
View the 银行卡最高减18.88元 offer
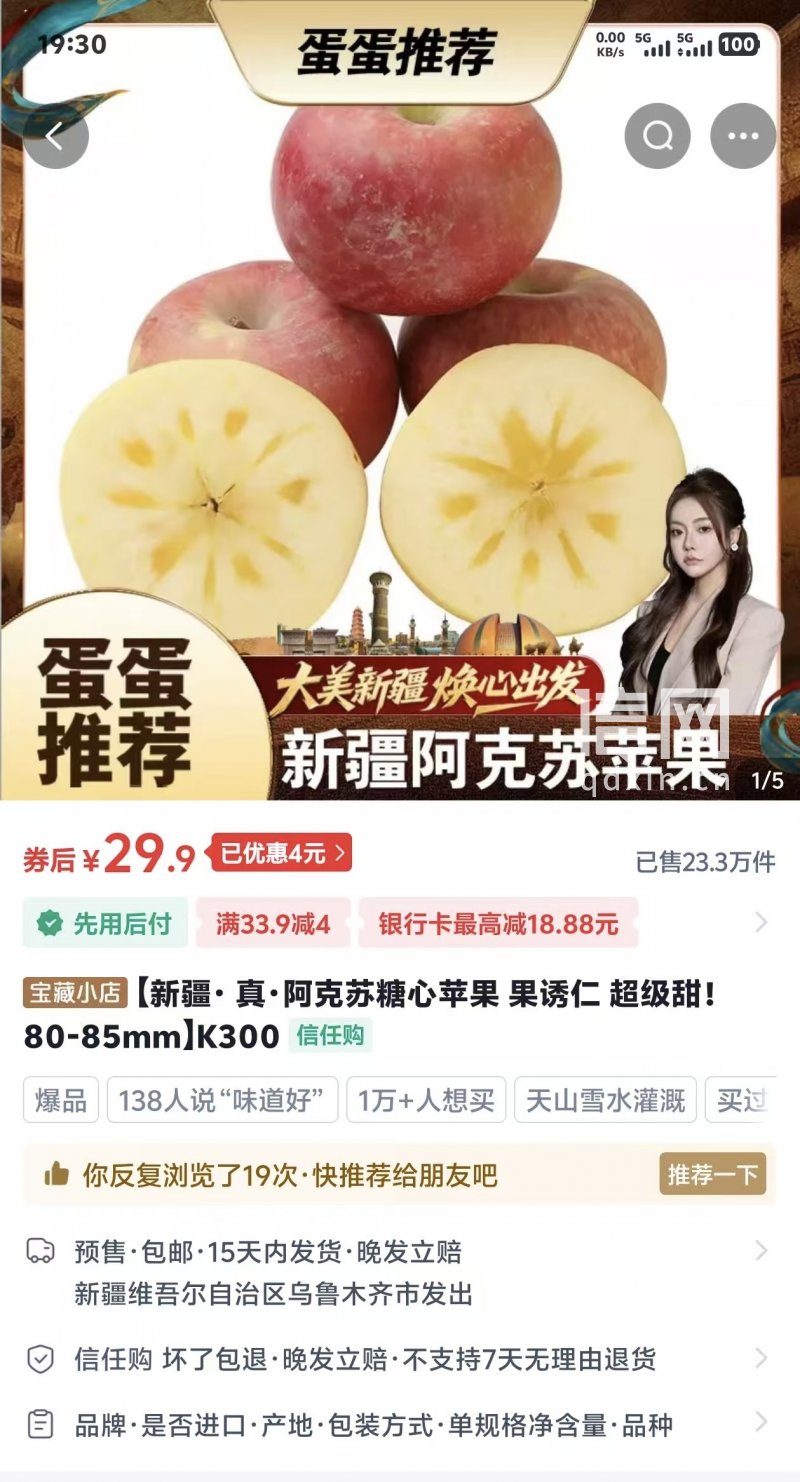point(498,923)
